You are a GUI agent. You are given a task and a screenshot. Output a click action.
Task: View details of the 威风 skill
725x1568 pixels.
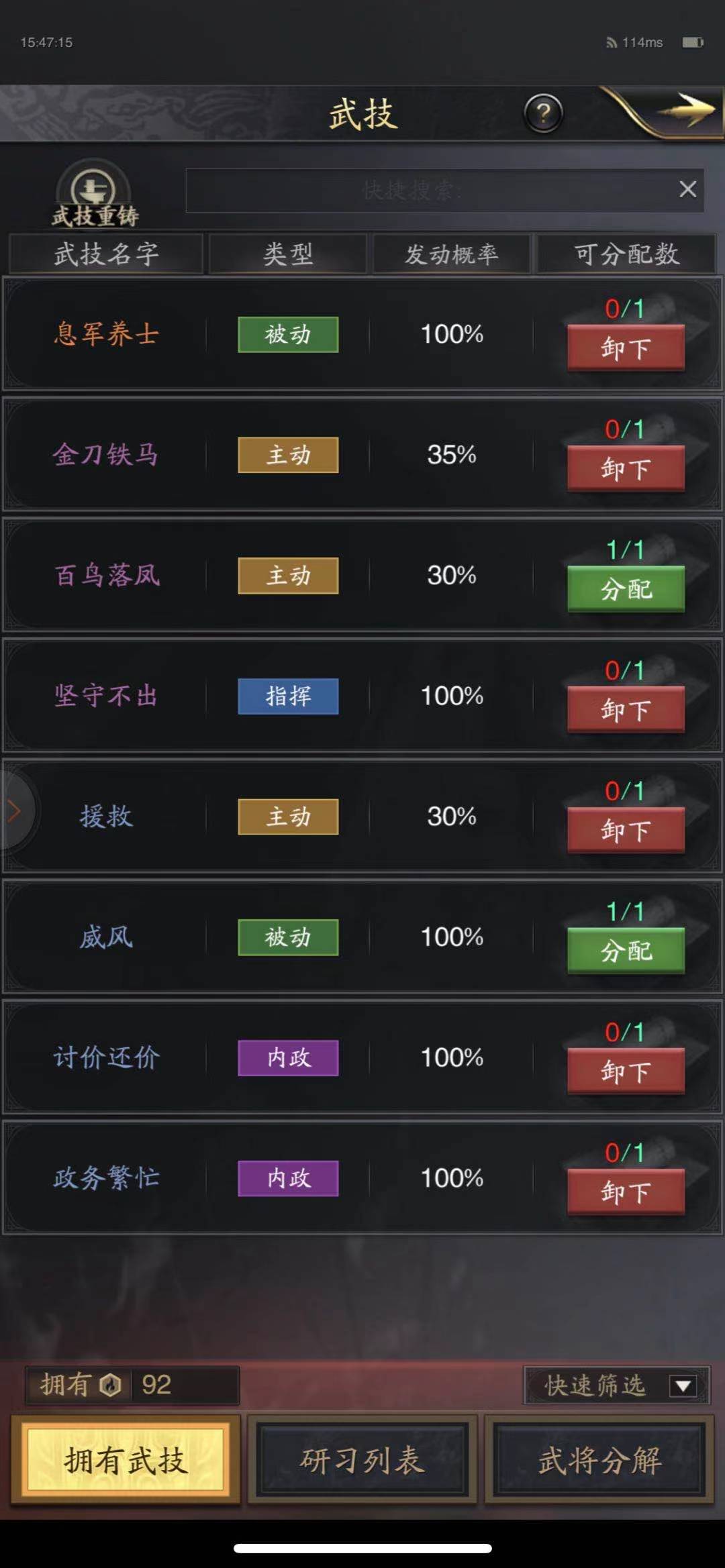[x=107, y=937]
